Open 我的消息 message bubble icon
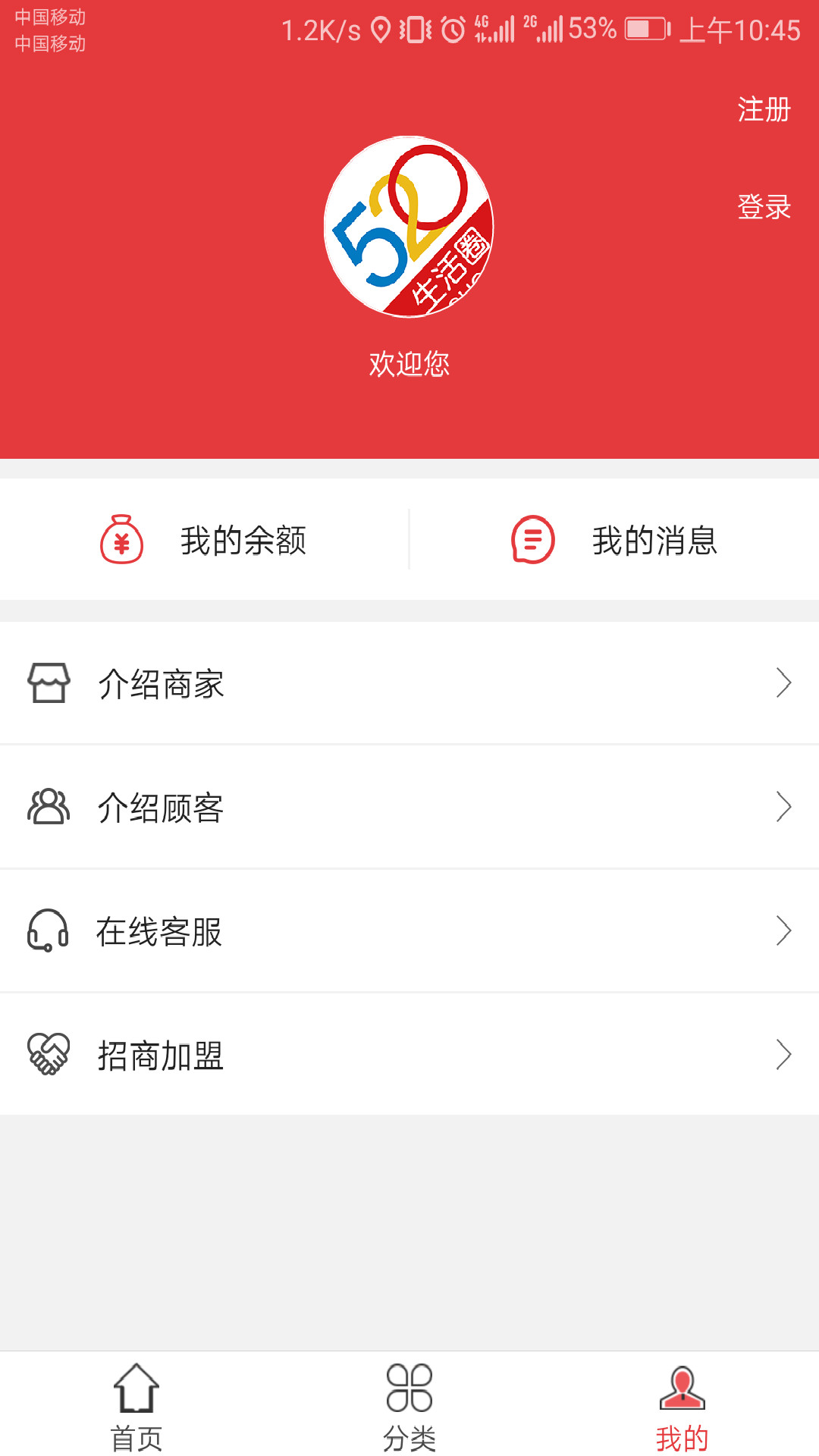This screenshot has width=819, height=1456. tap(533, 540)
